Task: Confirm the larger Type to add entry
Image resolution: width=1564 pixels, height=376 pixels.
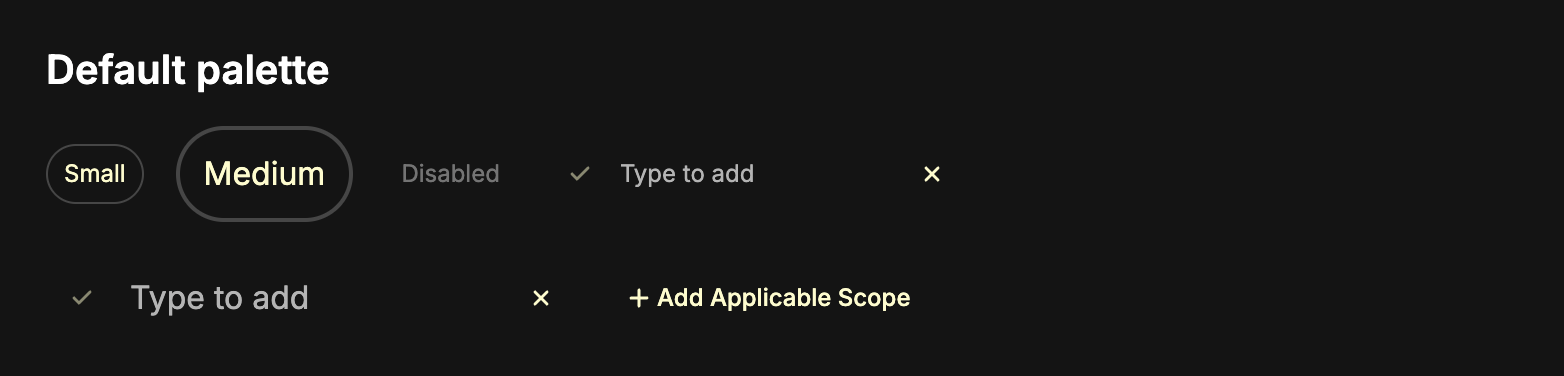Action: coord(82,298)
